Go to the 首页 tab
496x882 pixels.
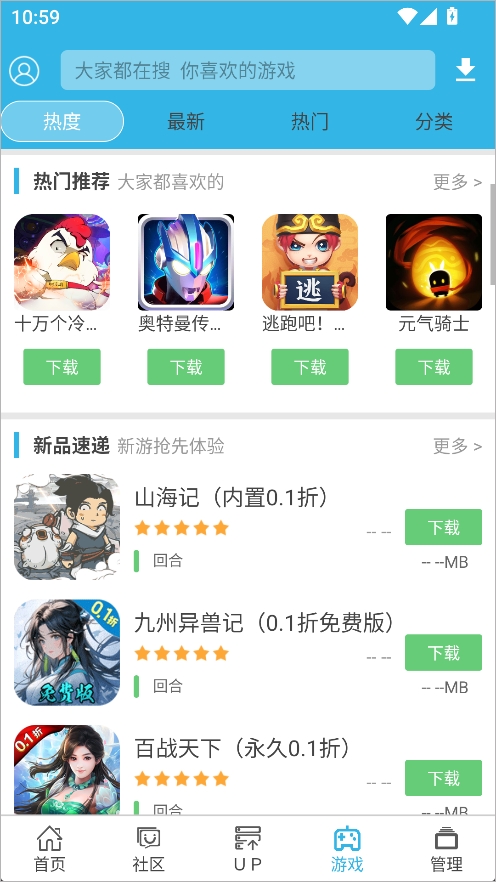(49, 849)
